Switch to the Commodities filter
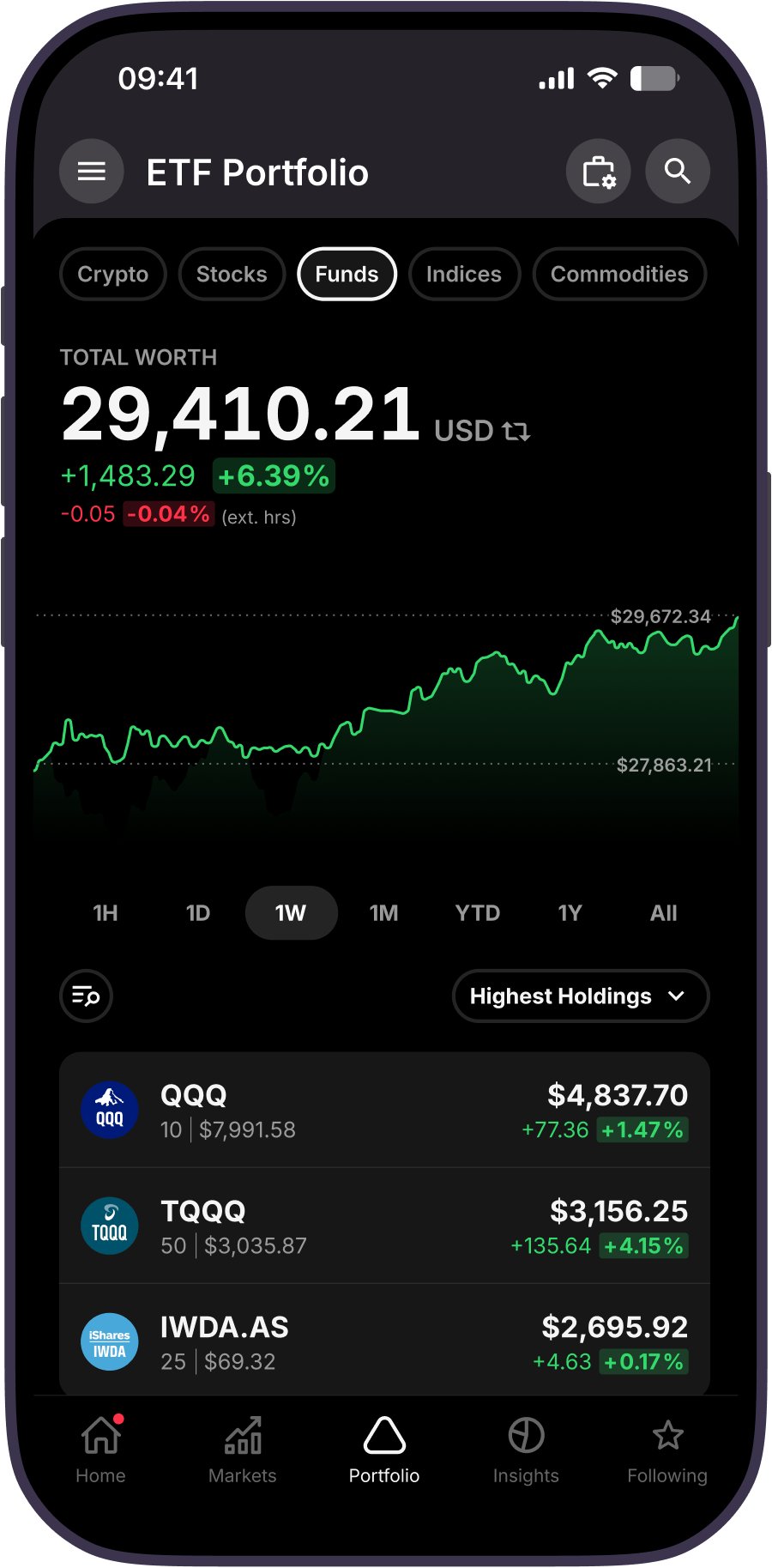Viewport: 772px width, 1568px height. [x=619, y=274]
